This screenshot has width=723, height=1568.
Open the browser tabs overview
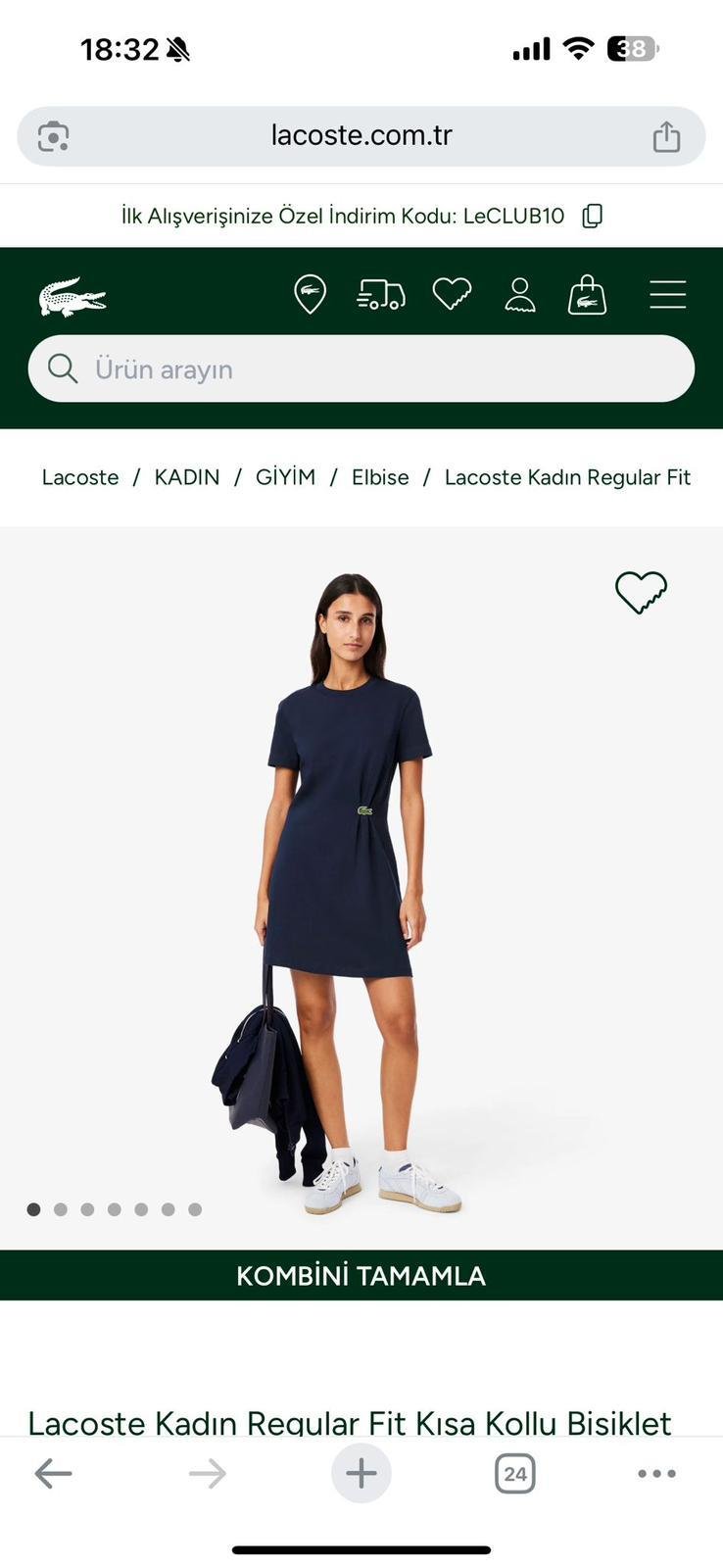tap(515, 1473)
